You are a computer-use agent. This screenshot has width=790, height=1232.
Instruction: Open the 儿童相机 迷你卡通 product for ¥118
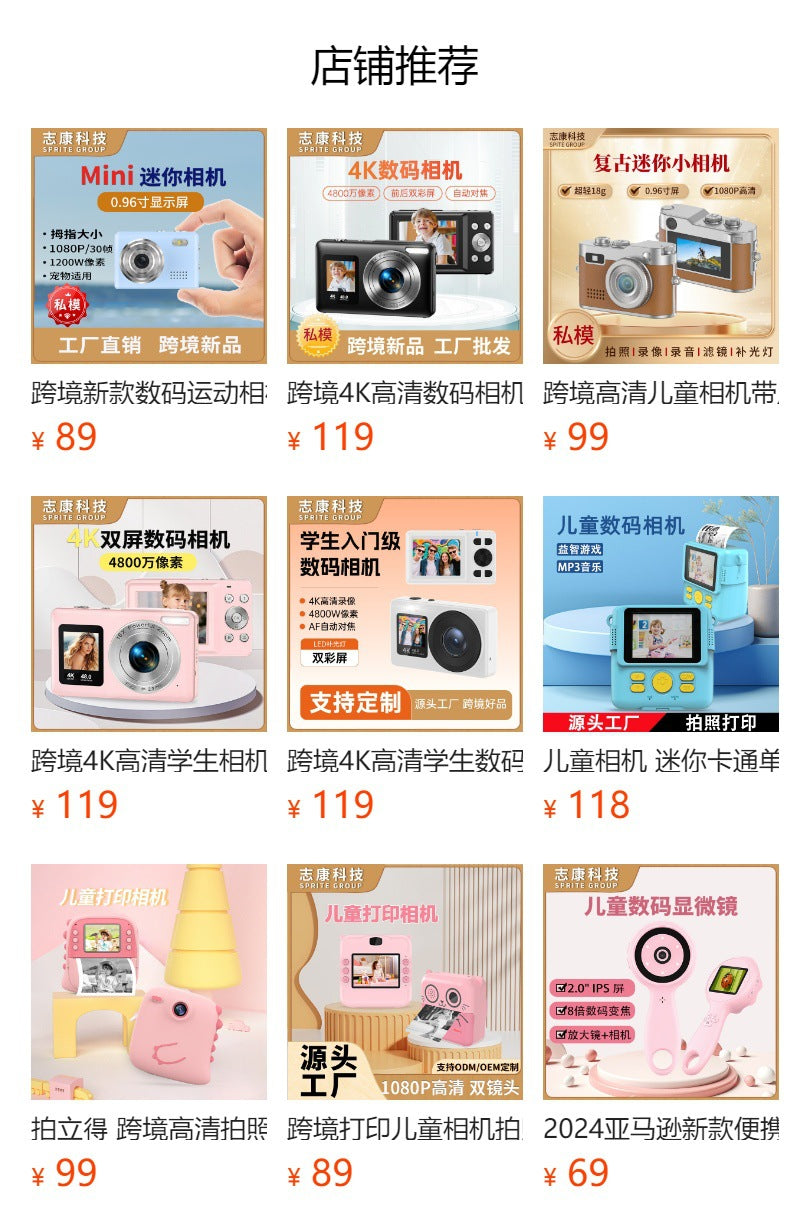(661, 614)
